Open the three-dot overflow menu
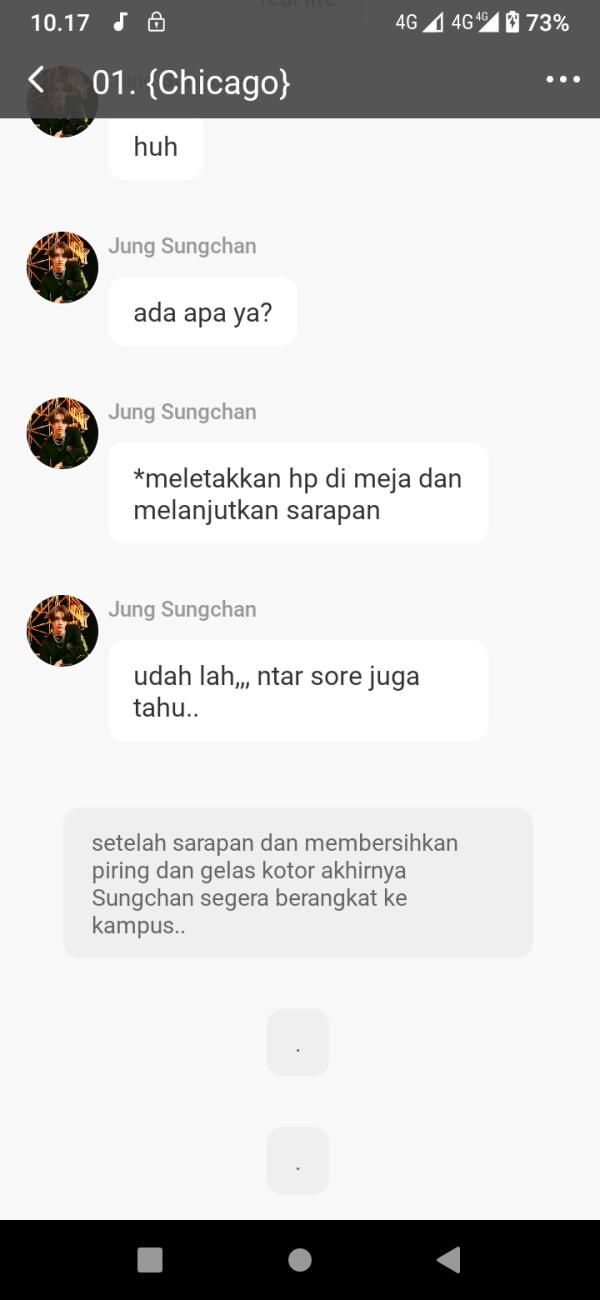 (563, 80)
